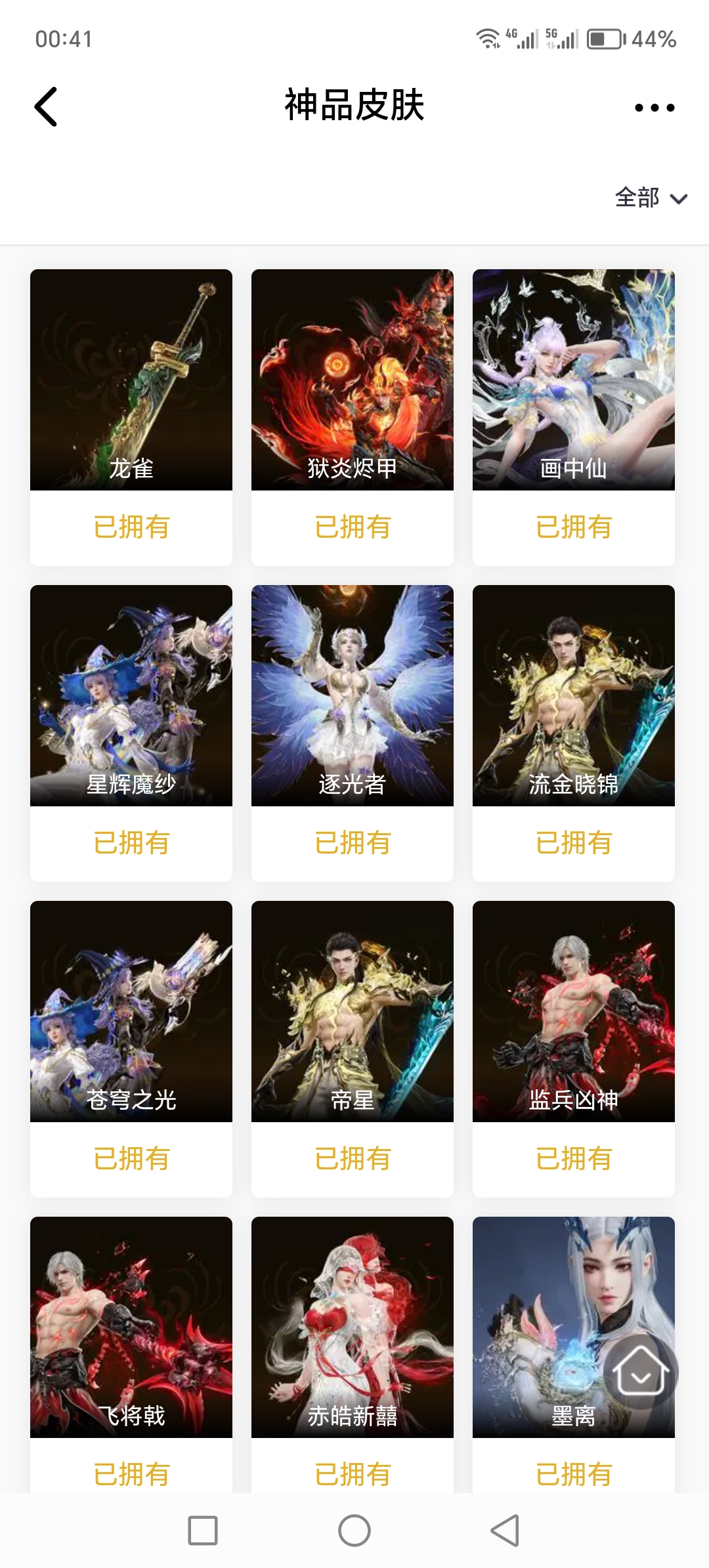
Task: Tap the floating home shortcut button
Action: (x=640, y=1371)
